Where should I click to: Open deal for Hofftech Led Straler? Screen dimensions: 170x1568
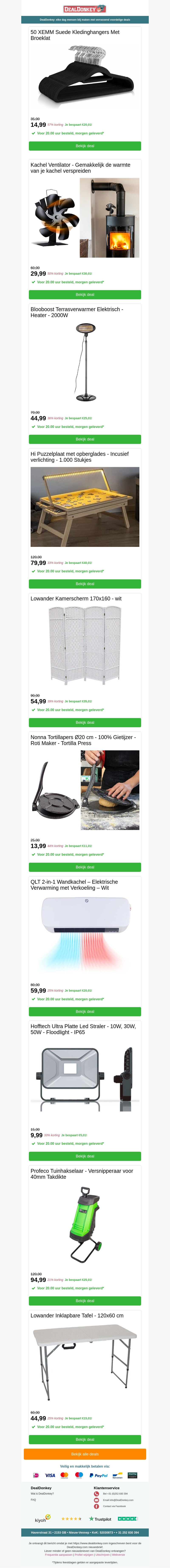(x=85, y=1156)
